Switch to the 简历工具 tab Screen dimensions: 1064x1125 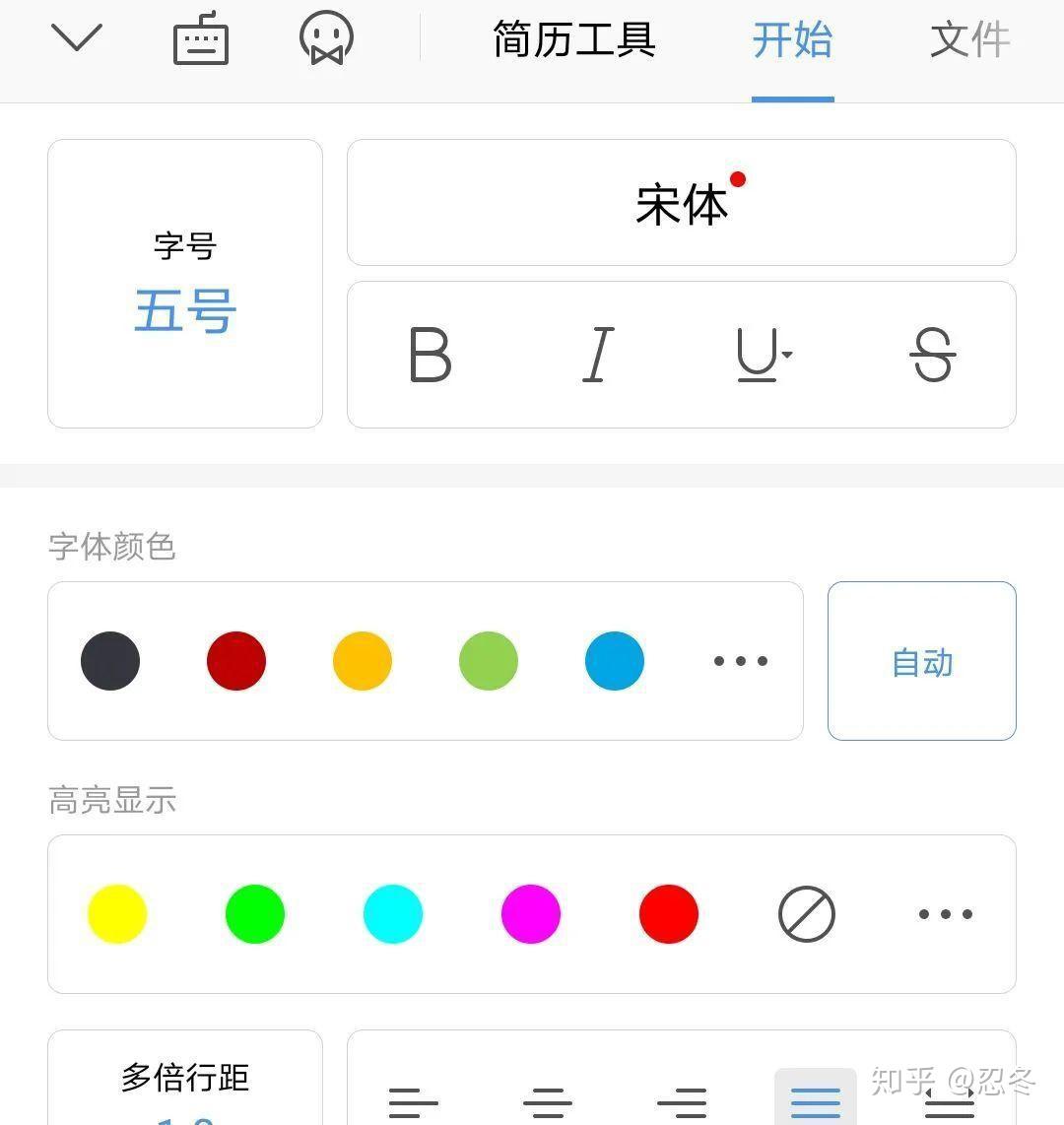pyautogui.click(x=574, y=40)
